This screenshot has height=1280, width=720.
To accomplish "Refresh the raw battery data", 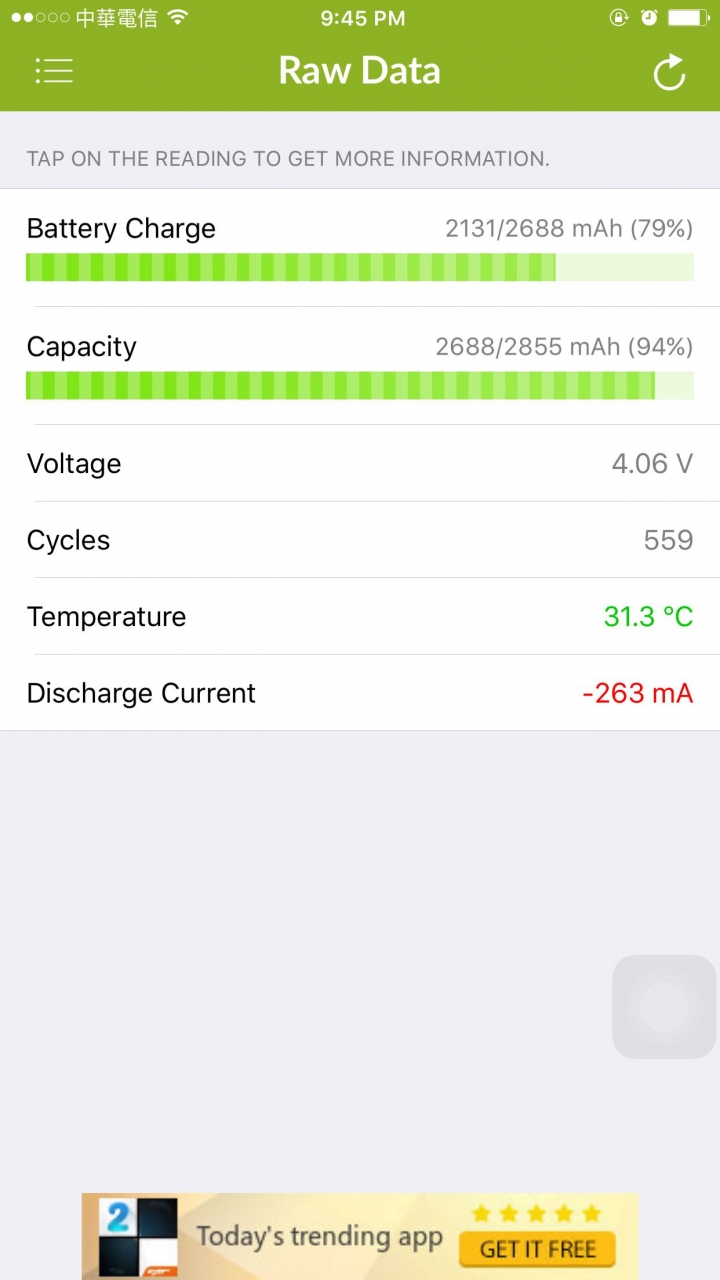I will coord(669,73).
